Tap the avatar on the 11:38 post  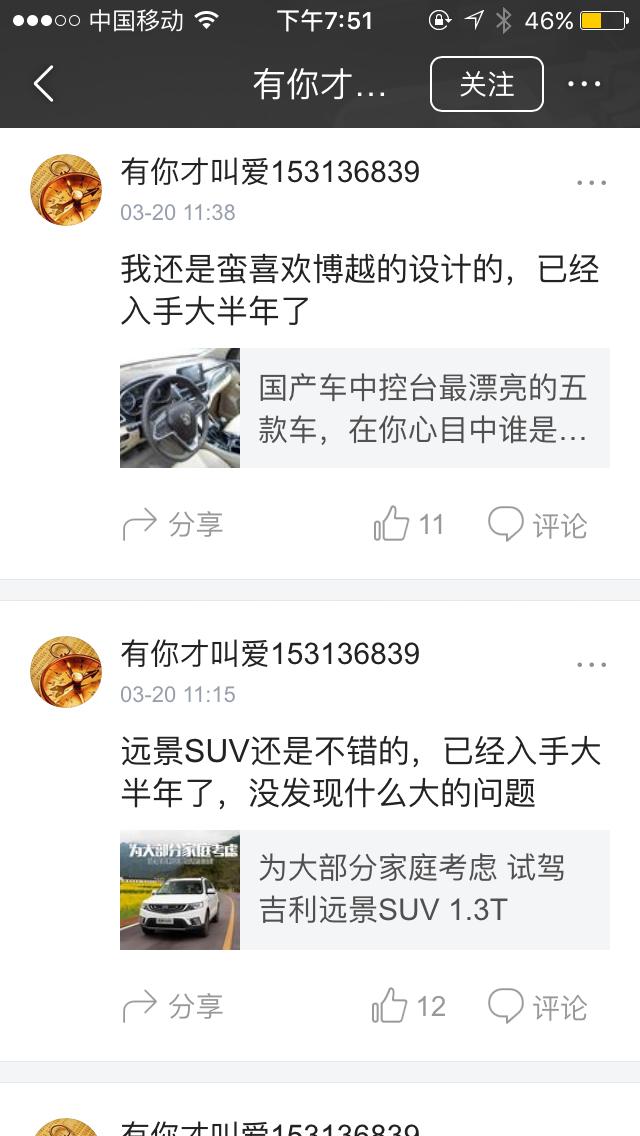pyautogui.click(x=66, y=190)
